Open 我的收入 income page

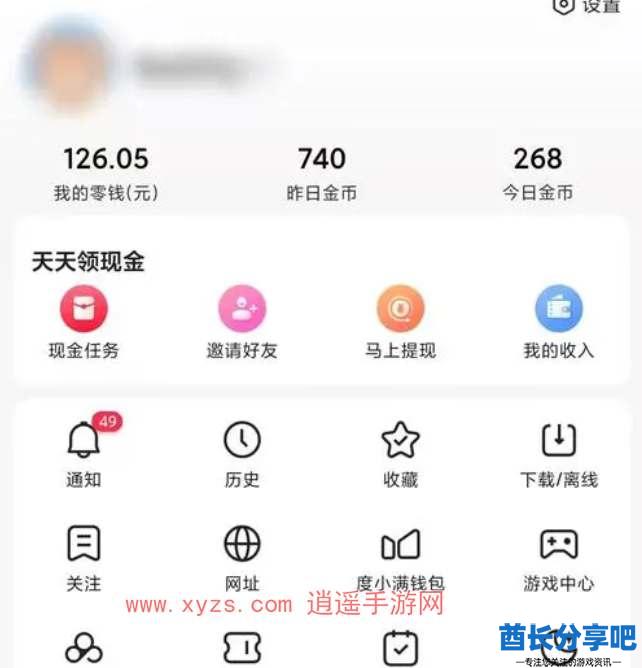coord(558,322)
